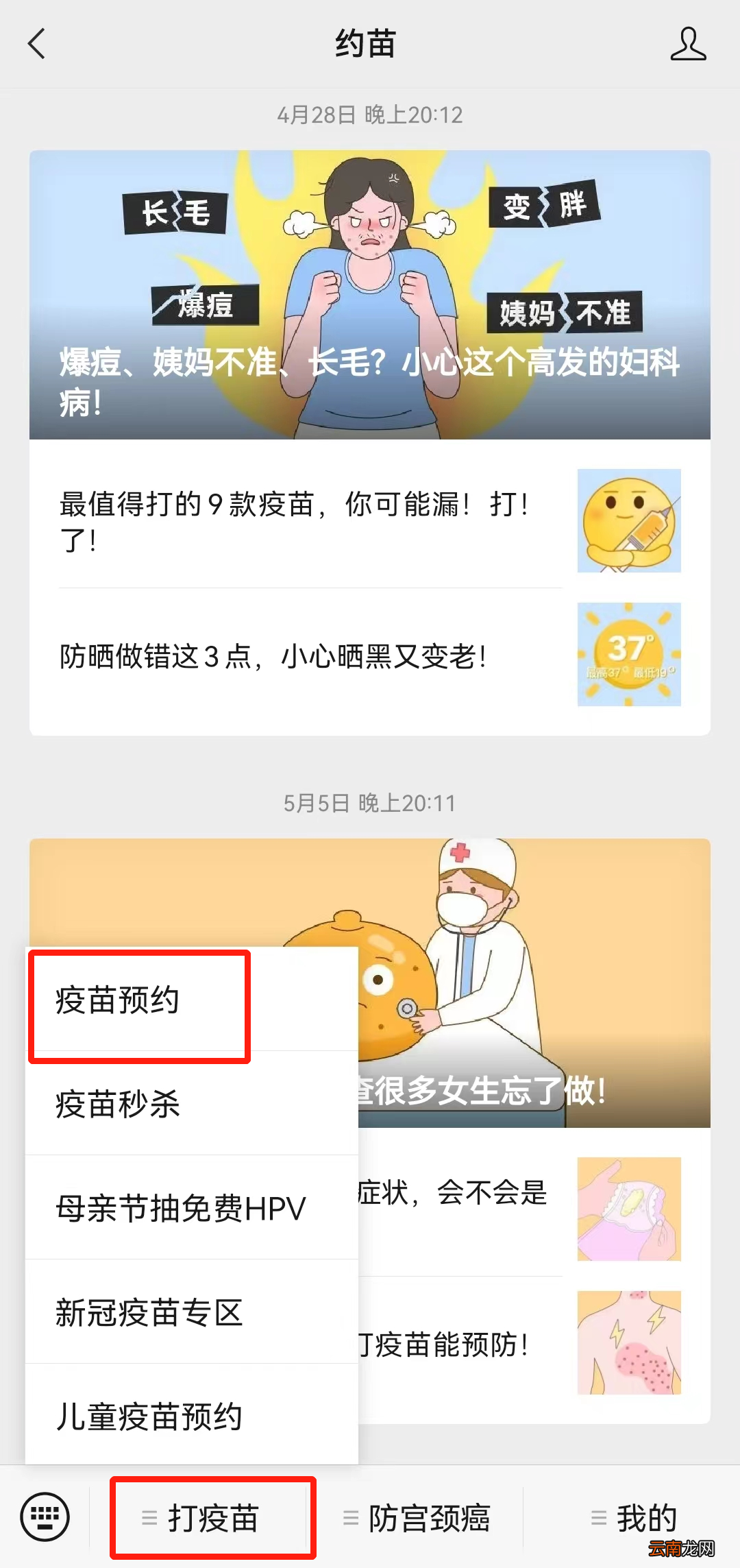Tap the menu lines icon beside 打疫苗
This screenshot has width=740, height=1568.
click(x=147, y=1517)
